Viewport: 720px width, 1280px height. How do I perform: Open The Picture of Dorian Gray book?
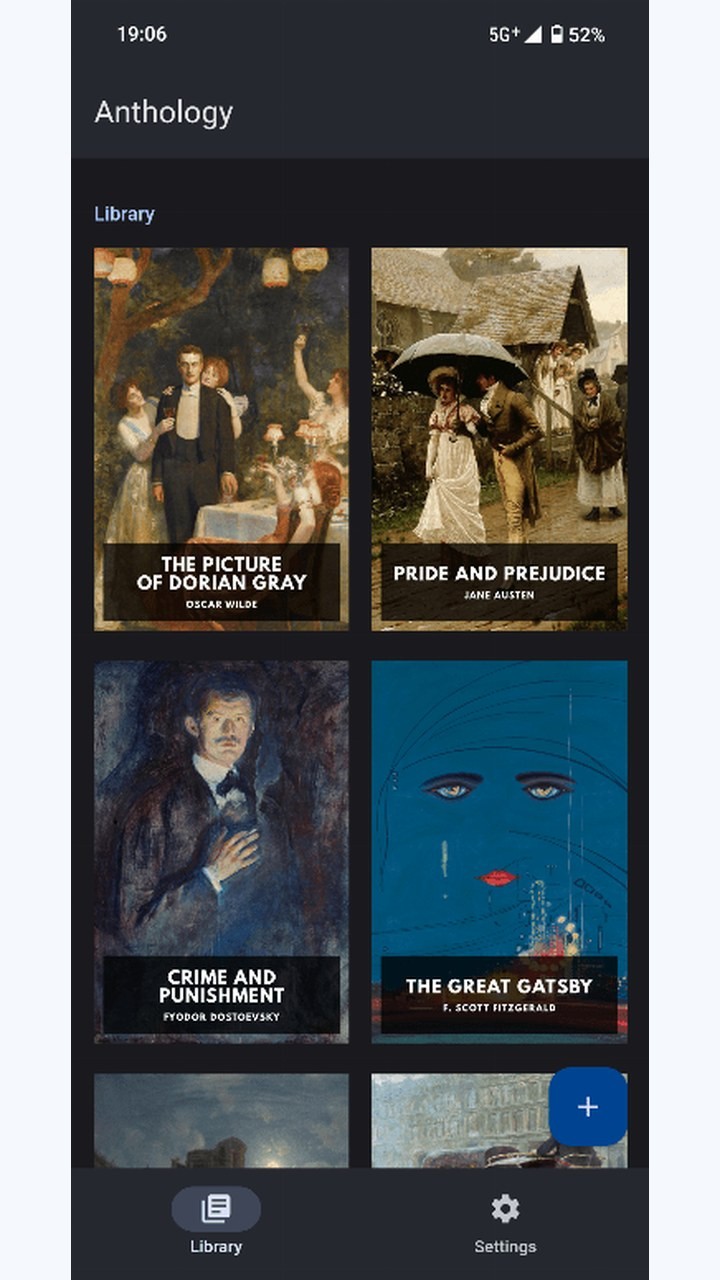pos(221,439)
